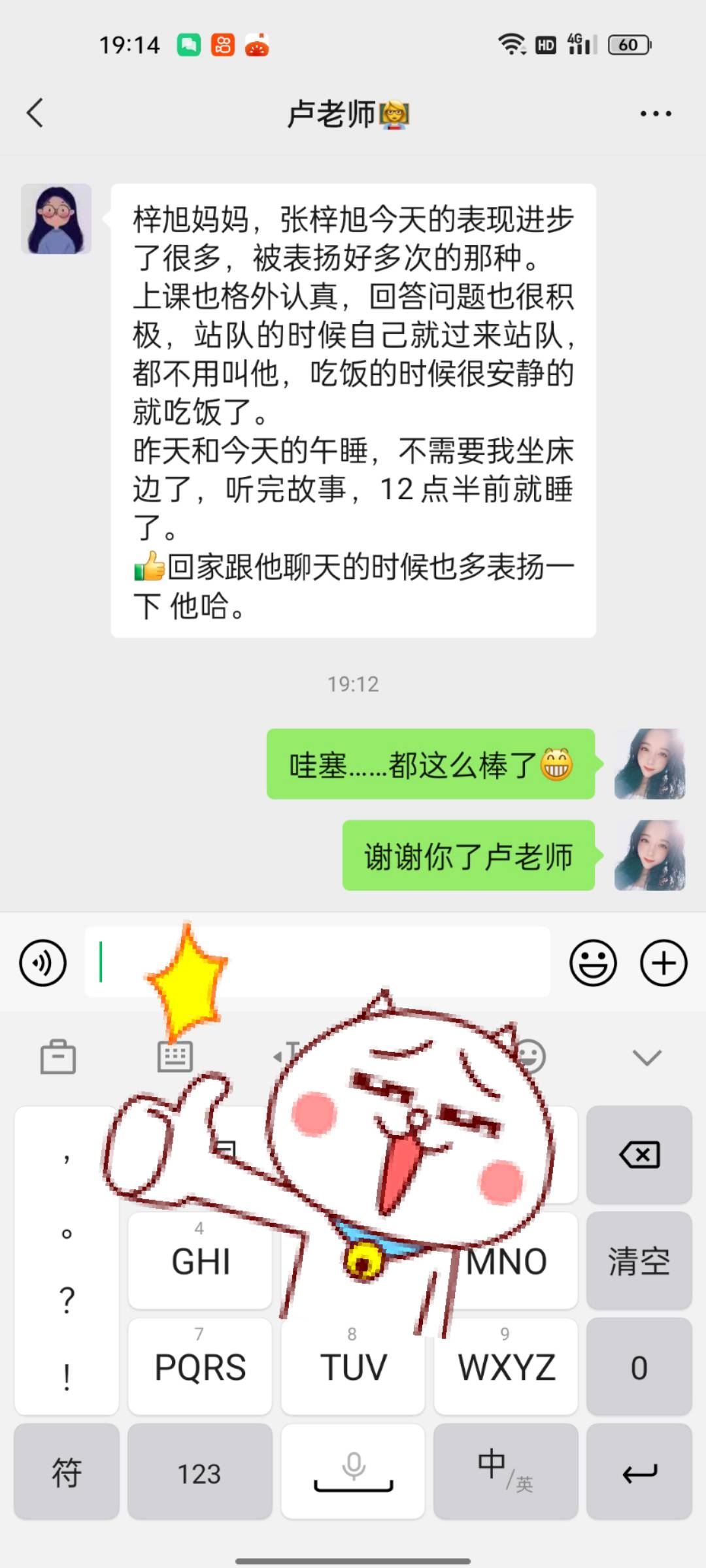The image size is (706, 1568).
Task: Tap the back arrow to leave the chat
Action: pyautogui.click(x=34, y=112)
